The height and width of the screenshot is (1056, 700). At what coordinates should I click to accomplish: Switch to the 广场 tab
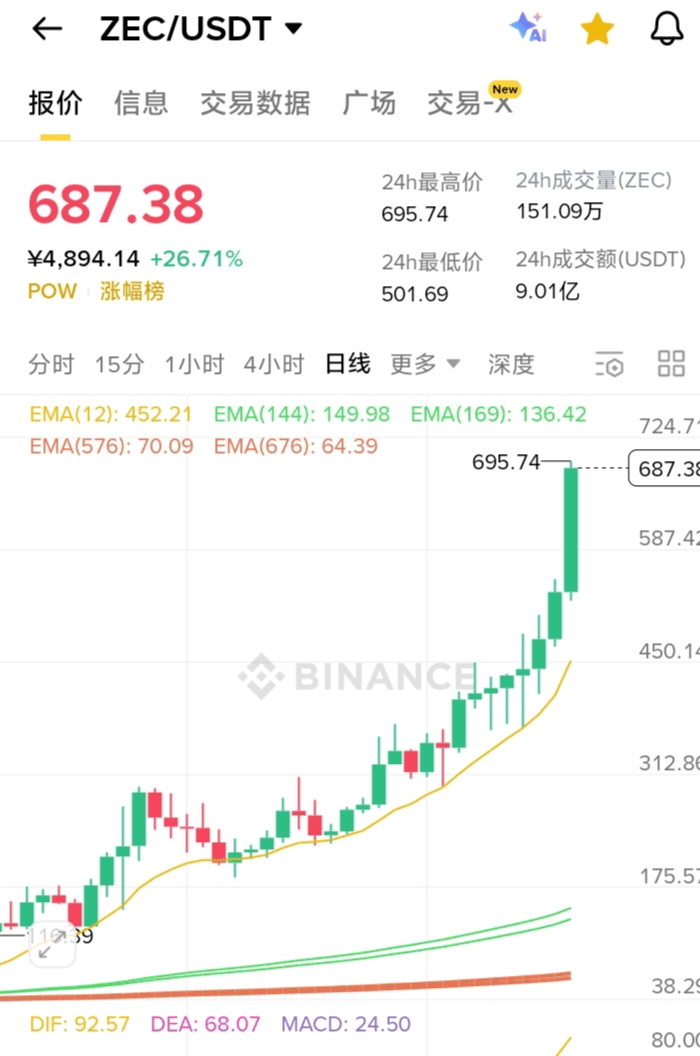[x=369, y=103]
